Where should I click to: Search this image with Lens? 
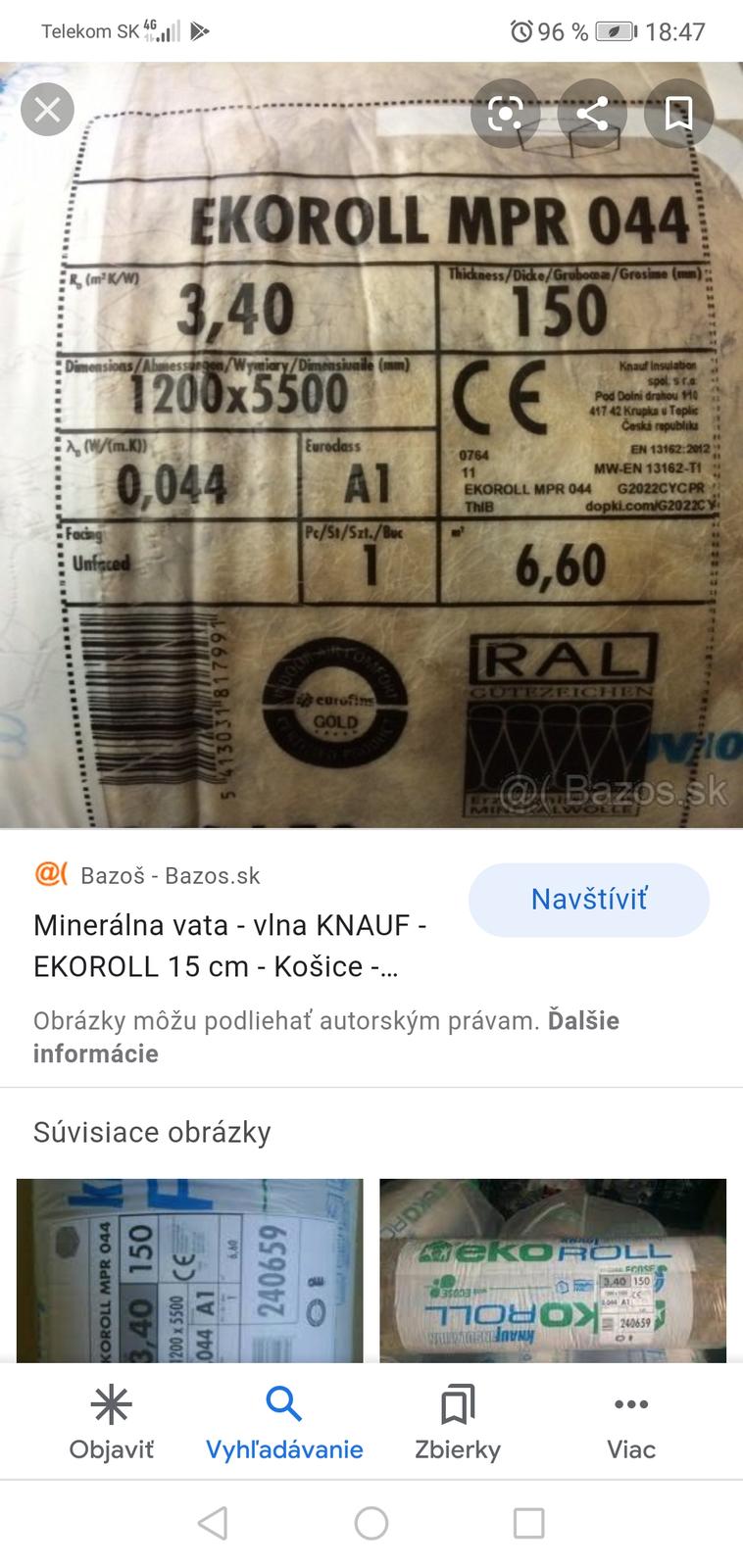[505, 114]
